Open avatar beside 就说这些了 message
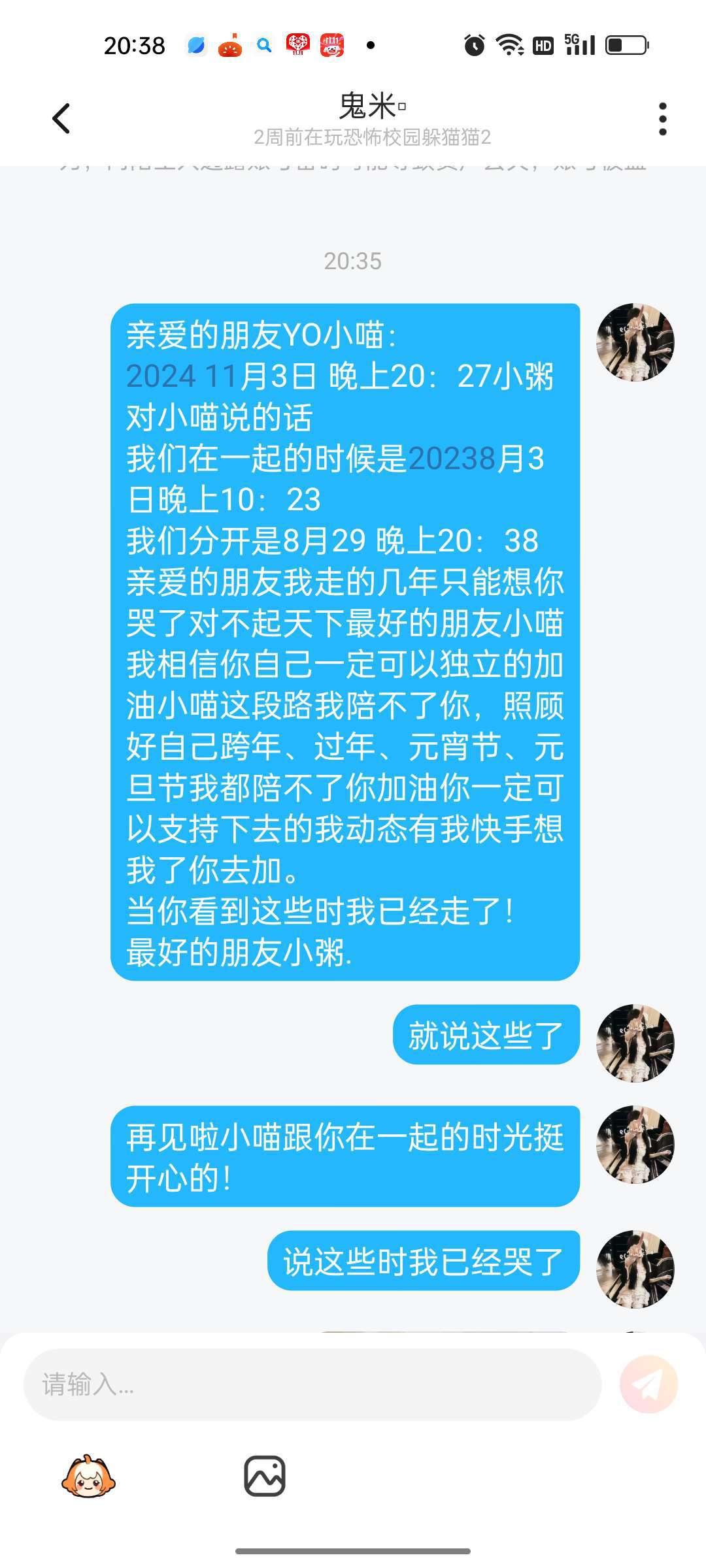This screenshot has height=1568, width=706. (635, 1043)
